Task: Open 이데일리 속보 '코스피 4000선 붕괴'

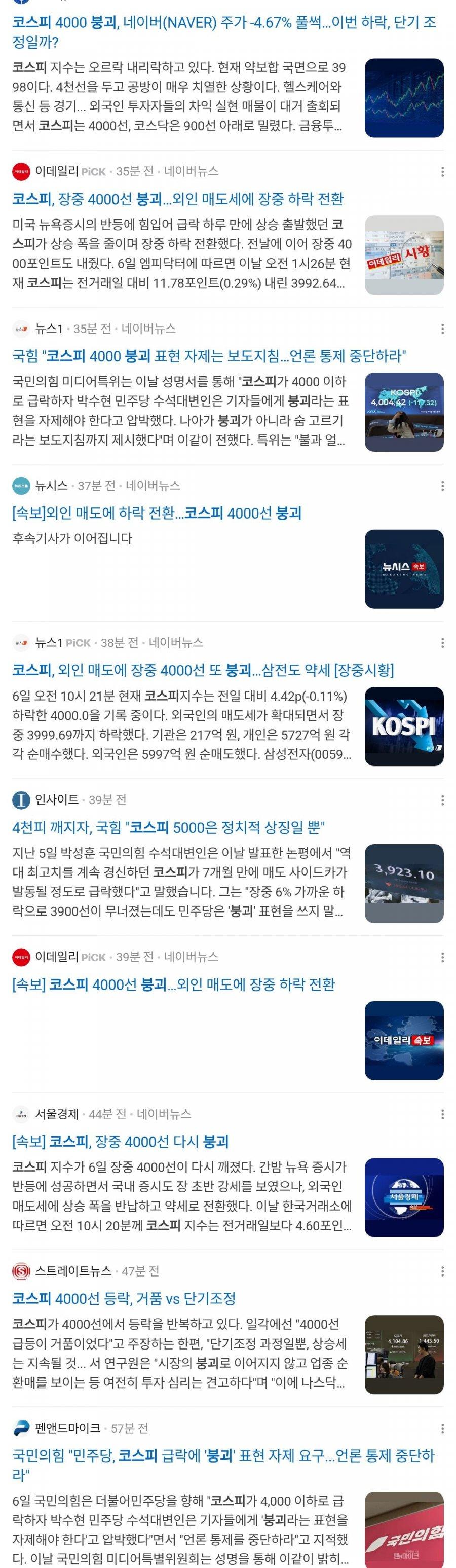Action: [173, 984]
